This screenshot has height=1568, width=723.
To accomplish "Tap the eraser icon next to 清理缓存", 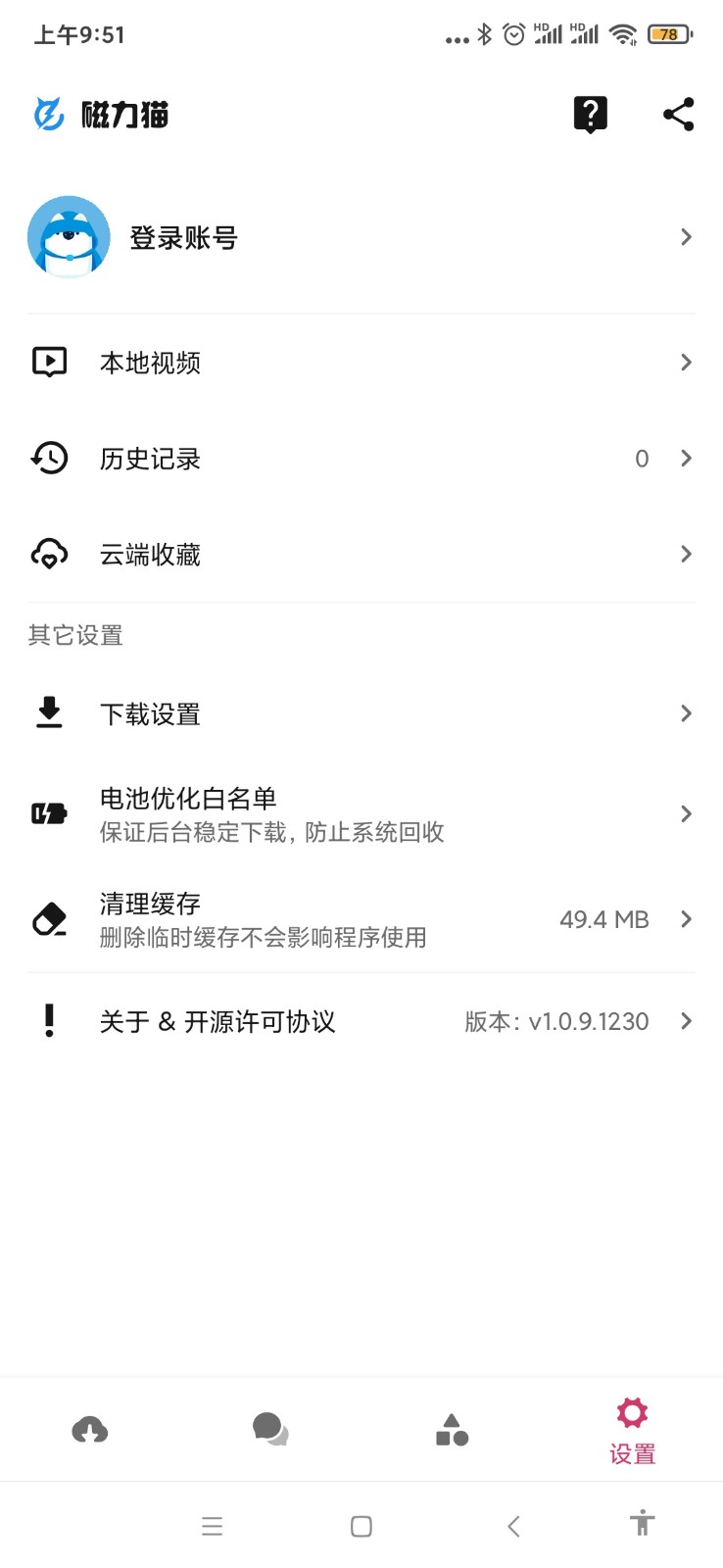I will pos(49,919).
